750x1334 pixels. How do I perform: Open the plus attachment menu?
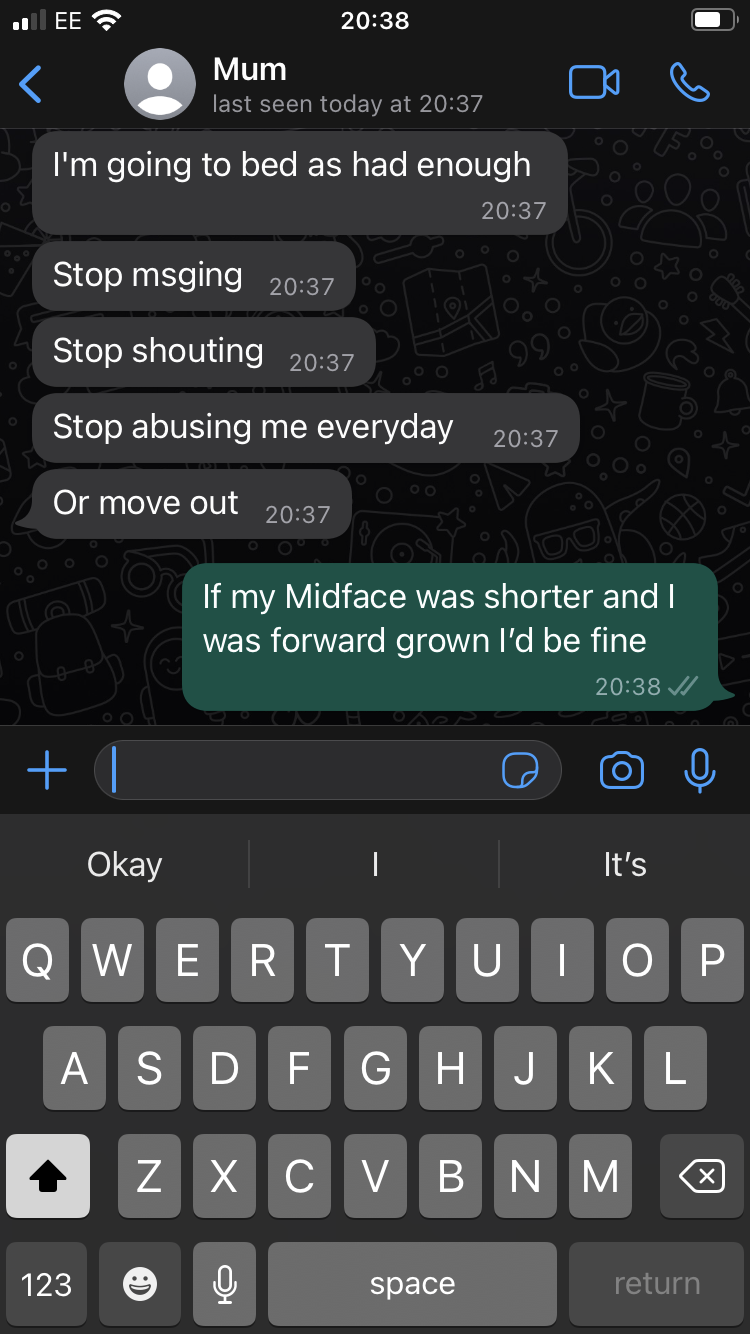click(x=47, y=770)
